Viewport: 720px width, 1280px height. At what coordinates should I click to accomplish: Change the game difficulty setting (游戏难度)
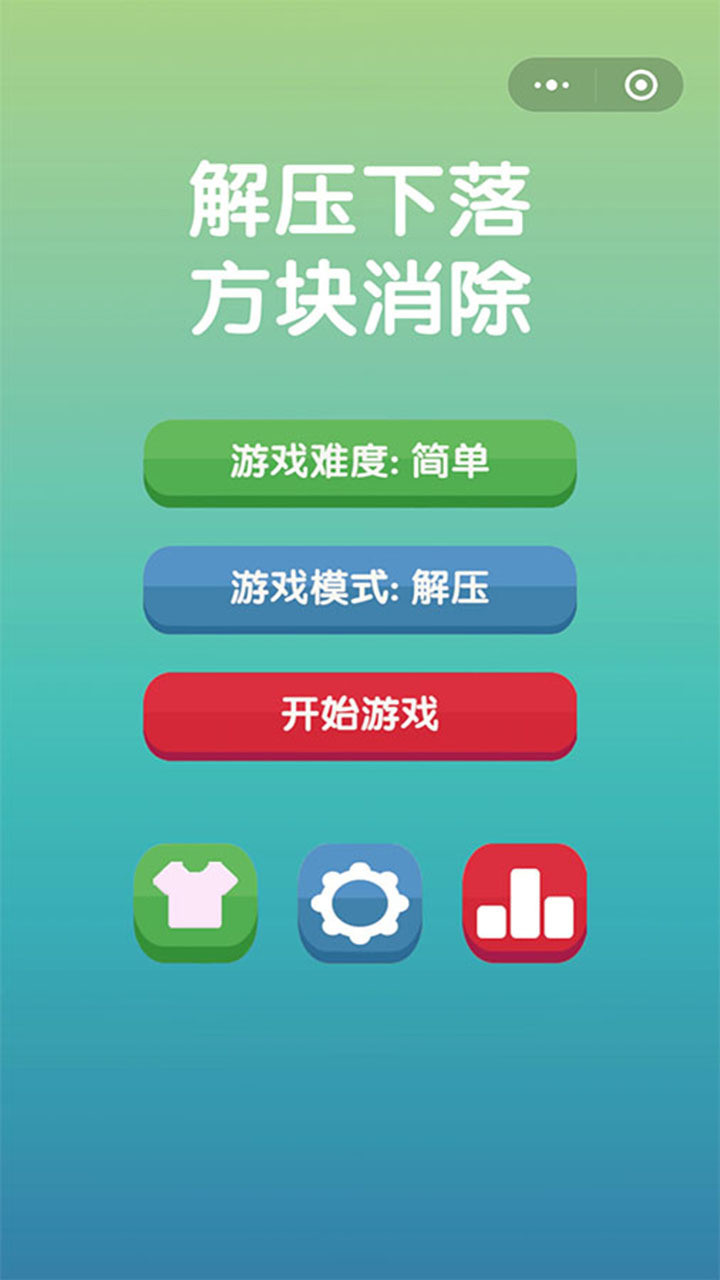pyautogui.click(x=360, y=462)
